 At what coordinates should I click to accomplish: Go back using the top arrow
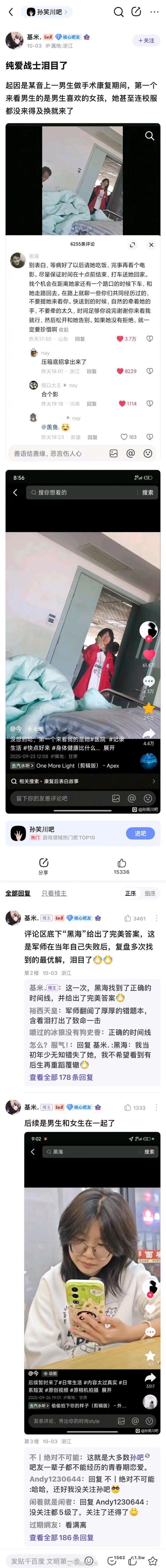click(x=10, y=12)
